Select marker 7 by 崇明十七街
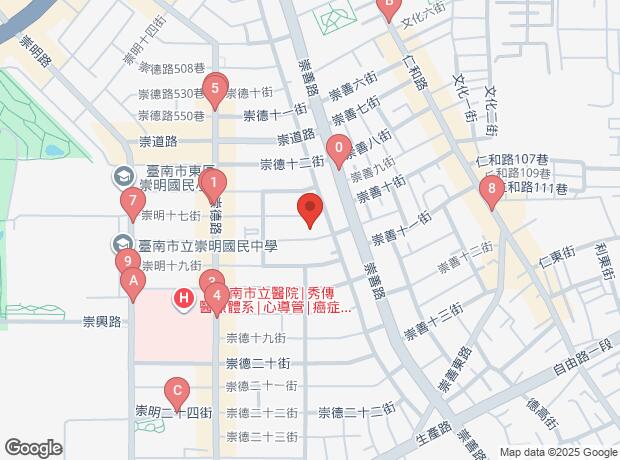The image size is (620, 460). 132,202
